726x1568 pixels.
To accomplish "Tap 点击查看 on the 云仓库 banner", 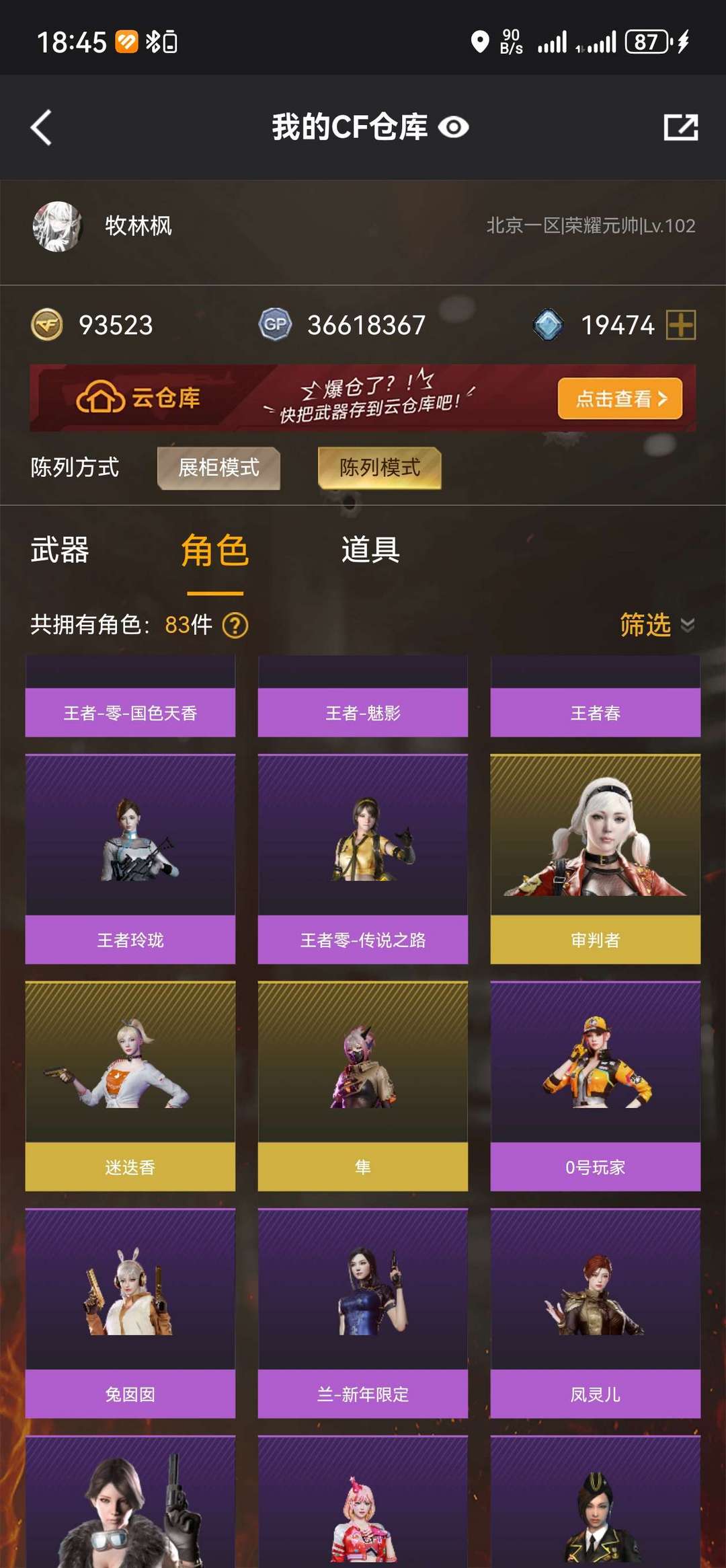I will tap(620, 398).
